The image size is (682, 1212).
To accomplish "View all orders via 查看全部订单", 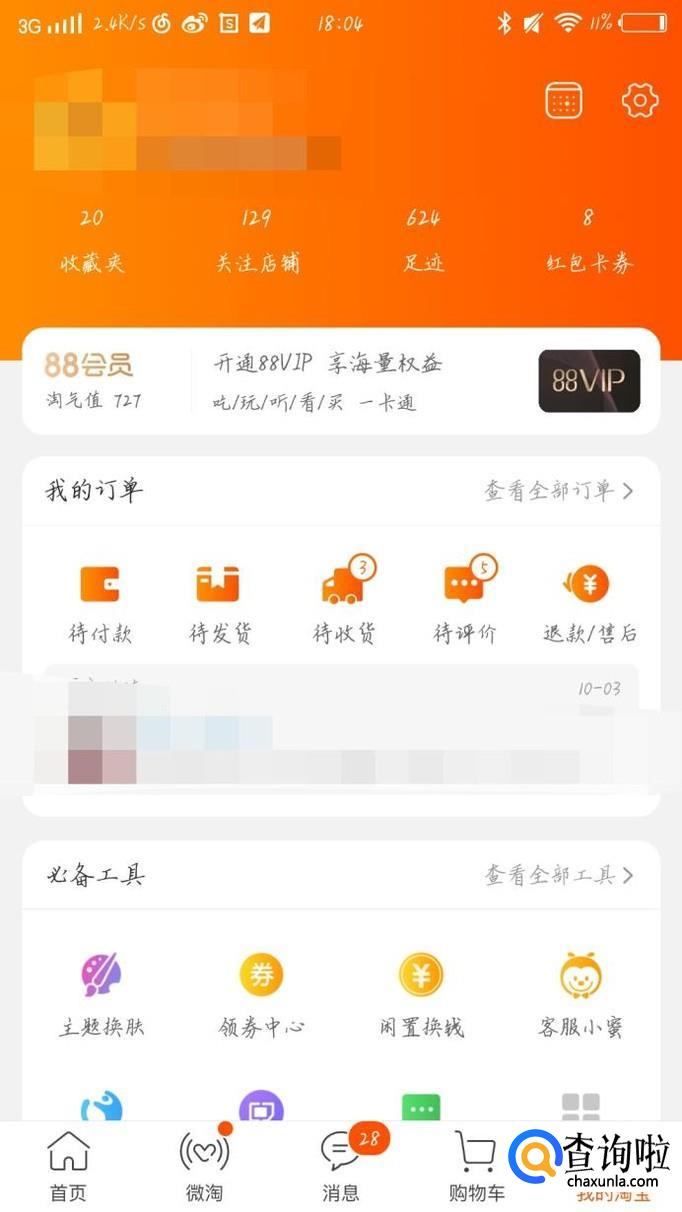I will (x=559, y=491).
